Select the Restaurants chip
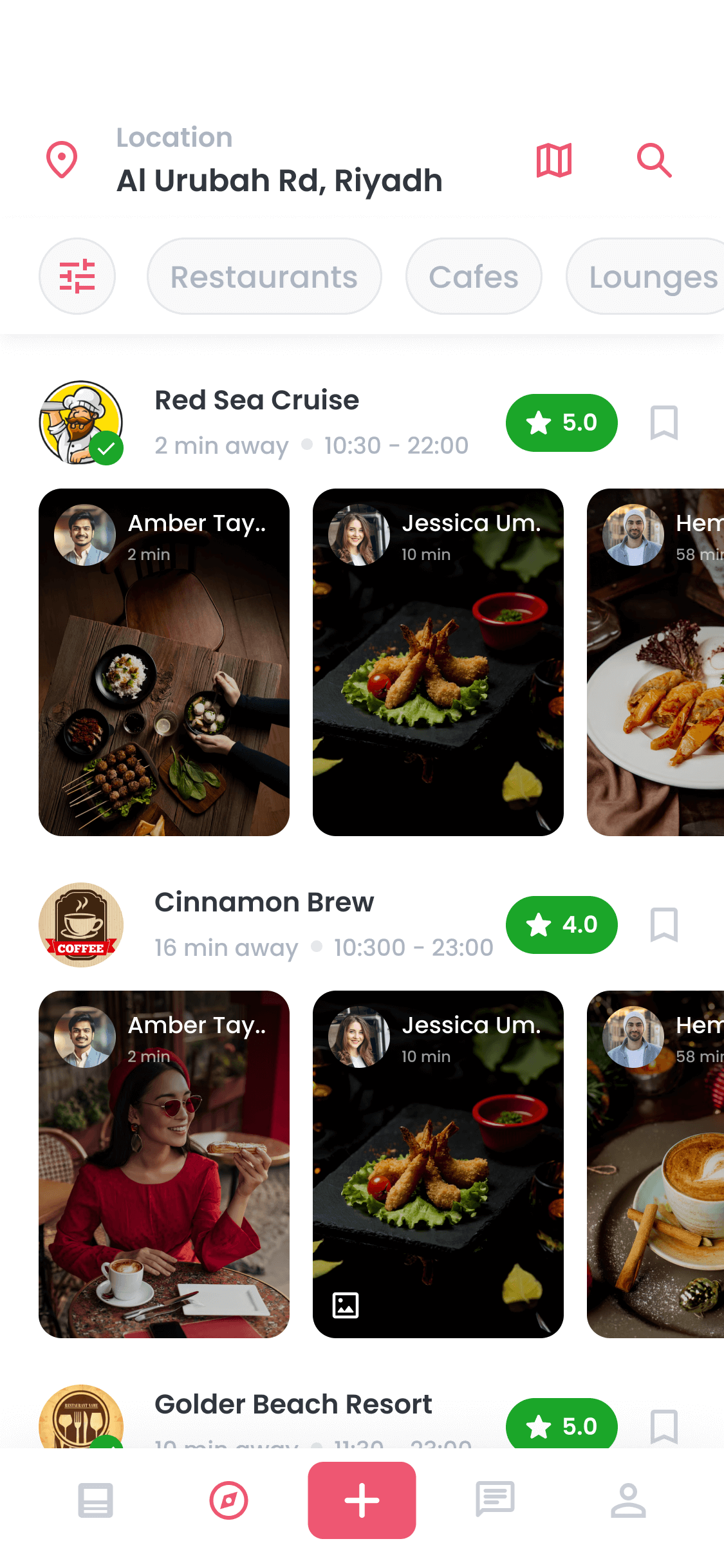This screenshot has height=1568, width=724. (264, 276)
